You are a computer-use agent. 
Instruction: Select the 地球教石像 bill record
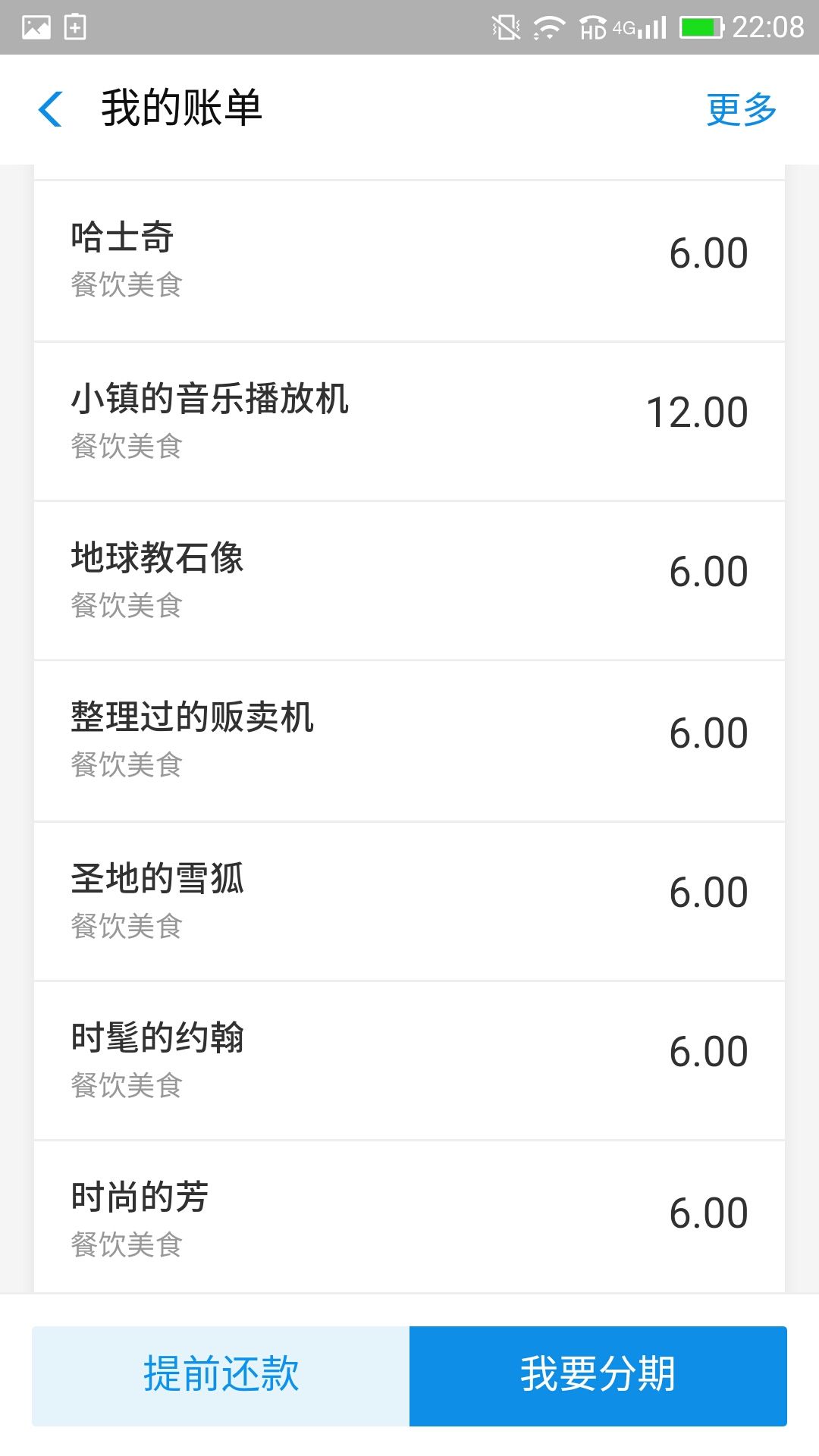click(x=409, y=578)
